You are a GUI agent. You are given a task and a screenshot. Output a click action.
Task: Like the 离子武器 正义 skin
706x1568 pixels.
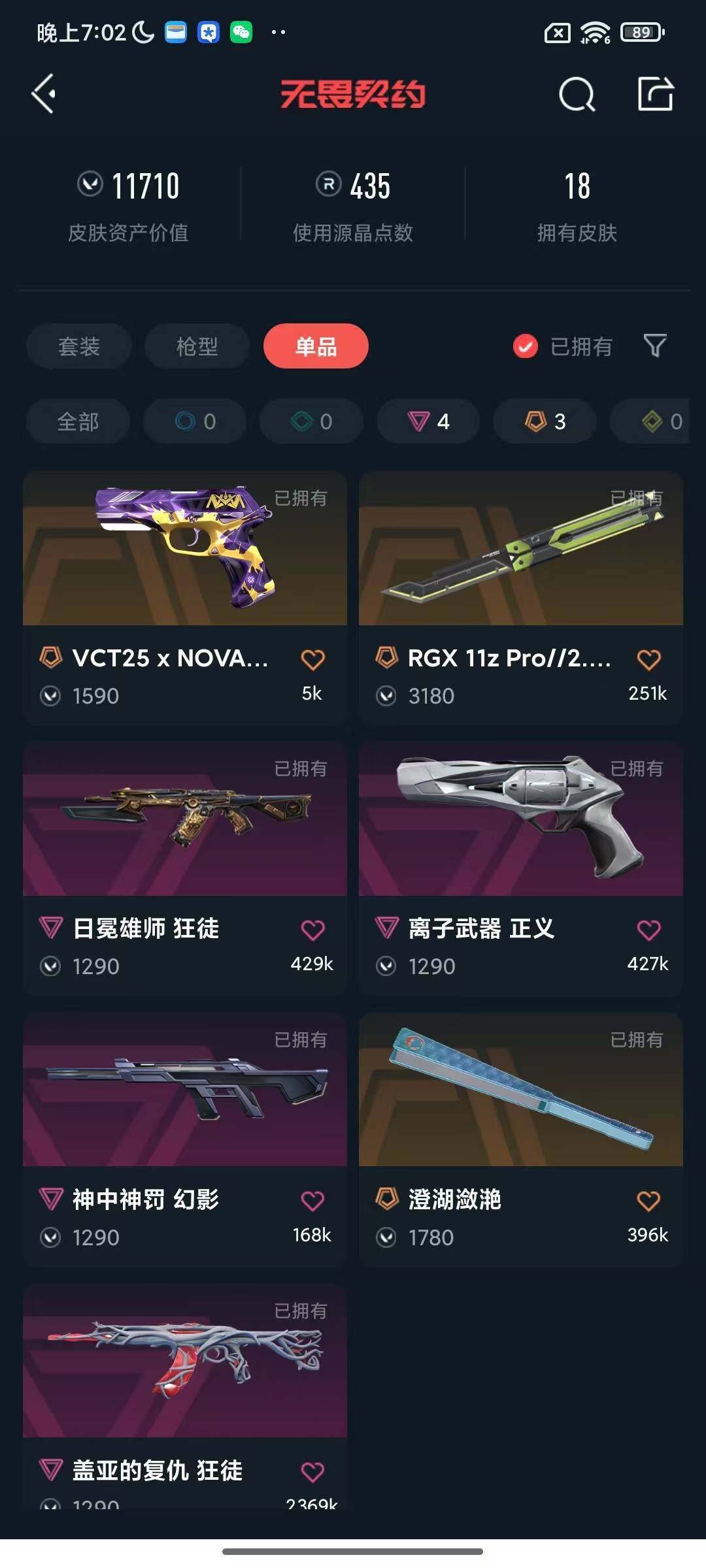648,930
